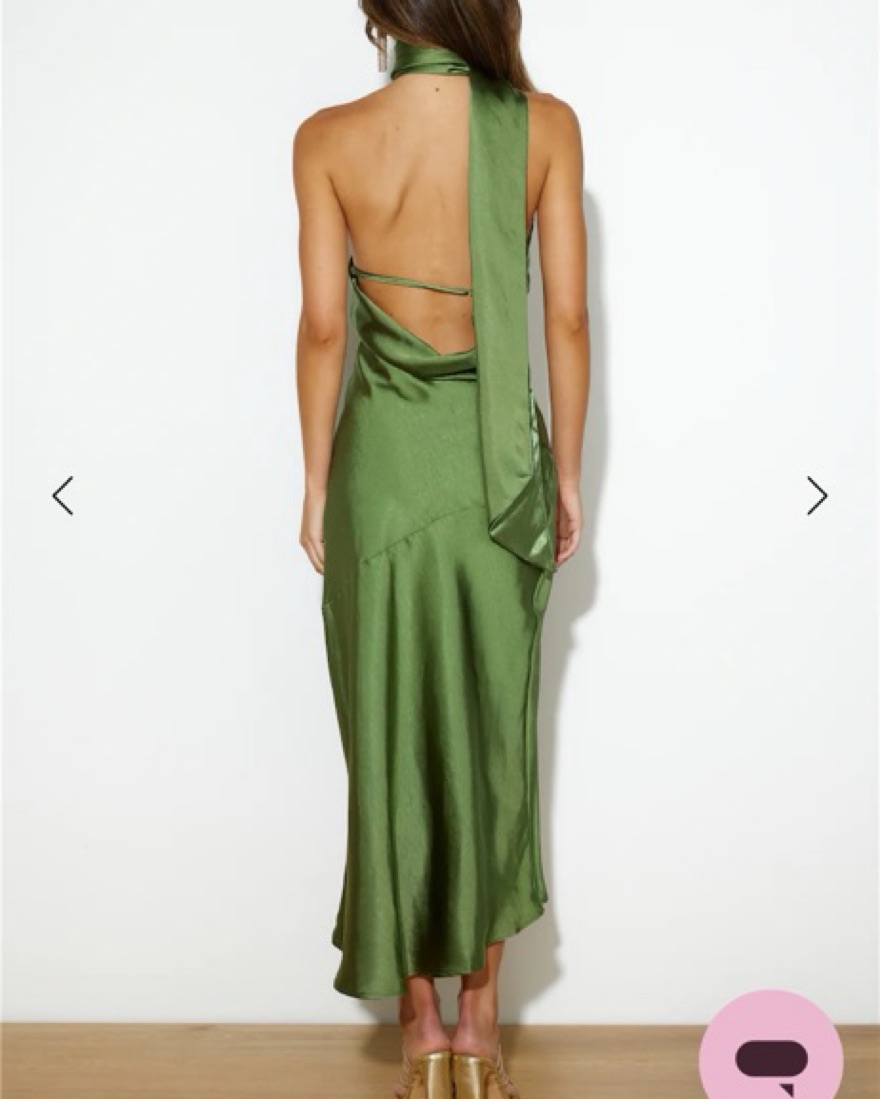Show the previous product image

tap(63, 495)
